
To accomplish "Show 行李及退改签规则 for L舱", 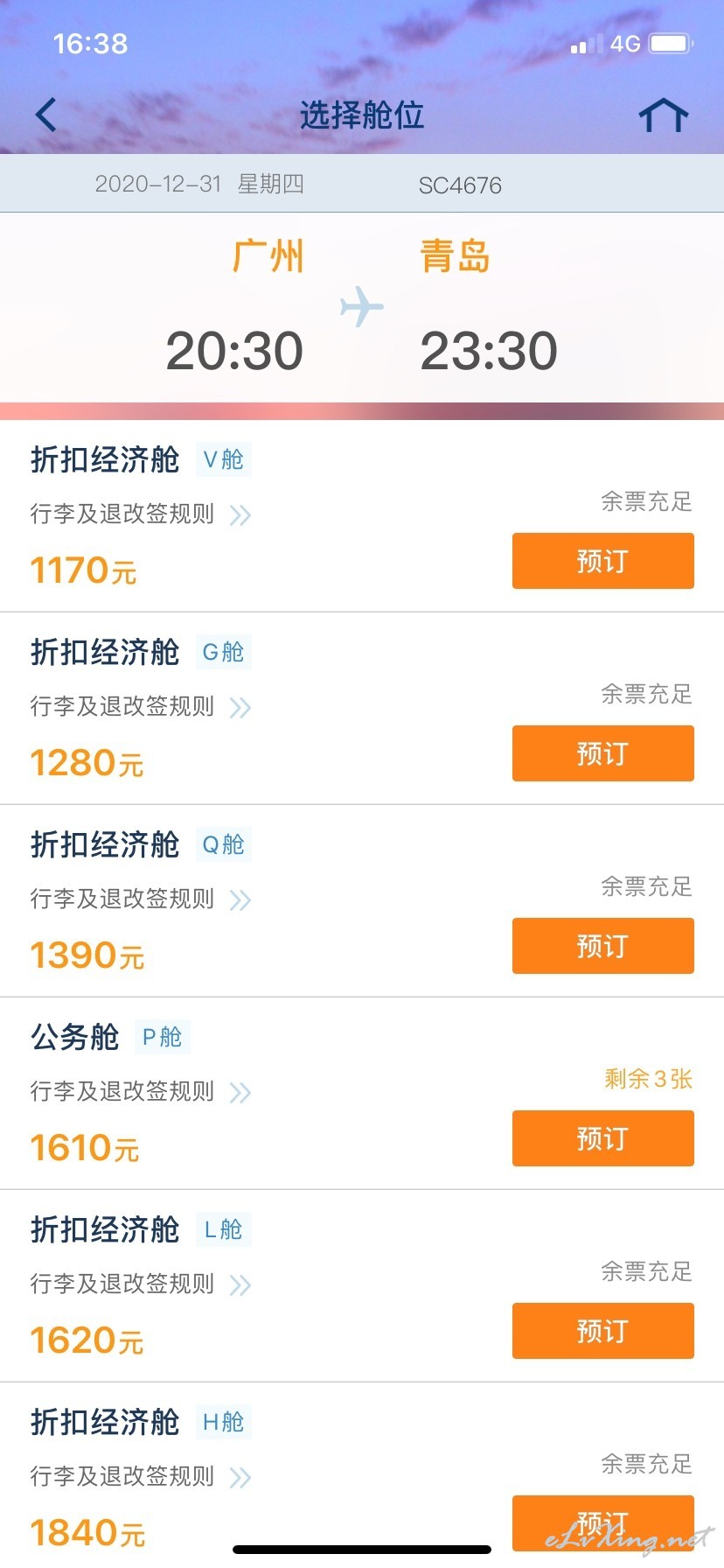I will (x=141, y=1284).
